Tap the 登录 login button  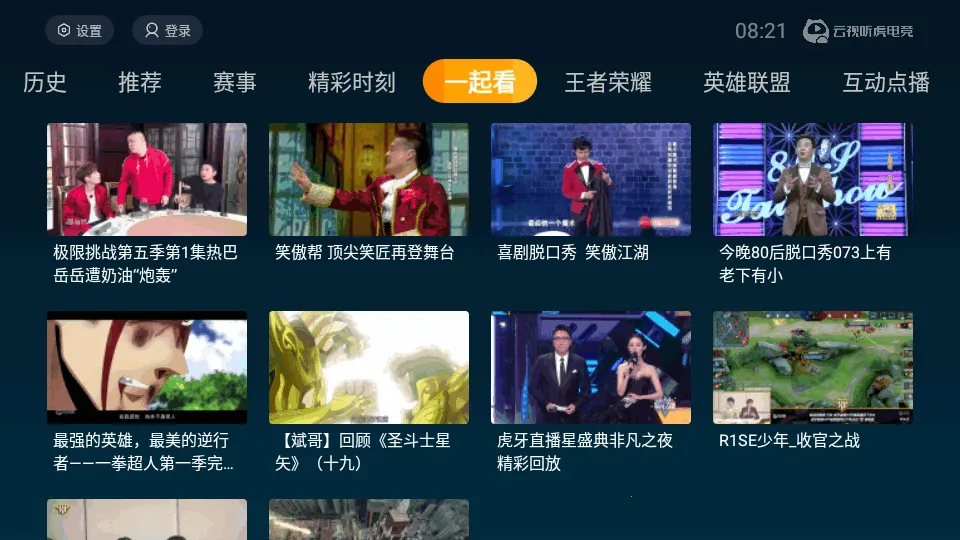(167, 30)
